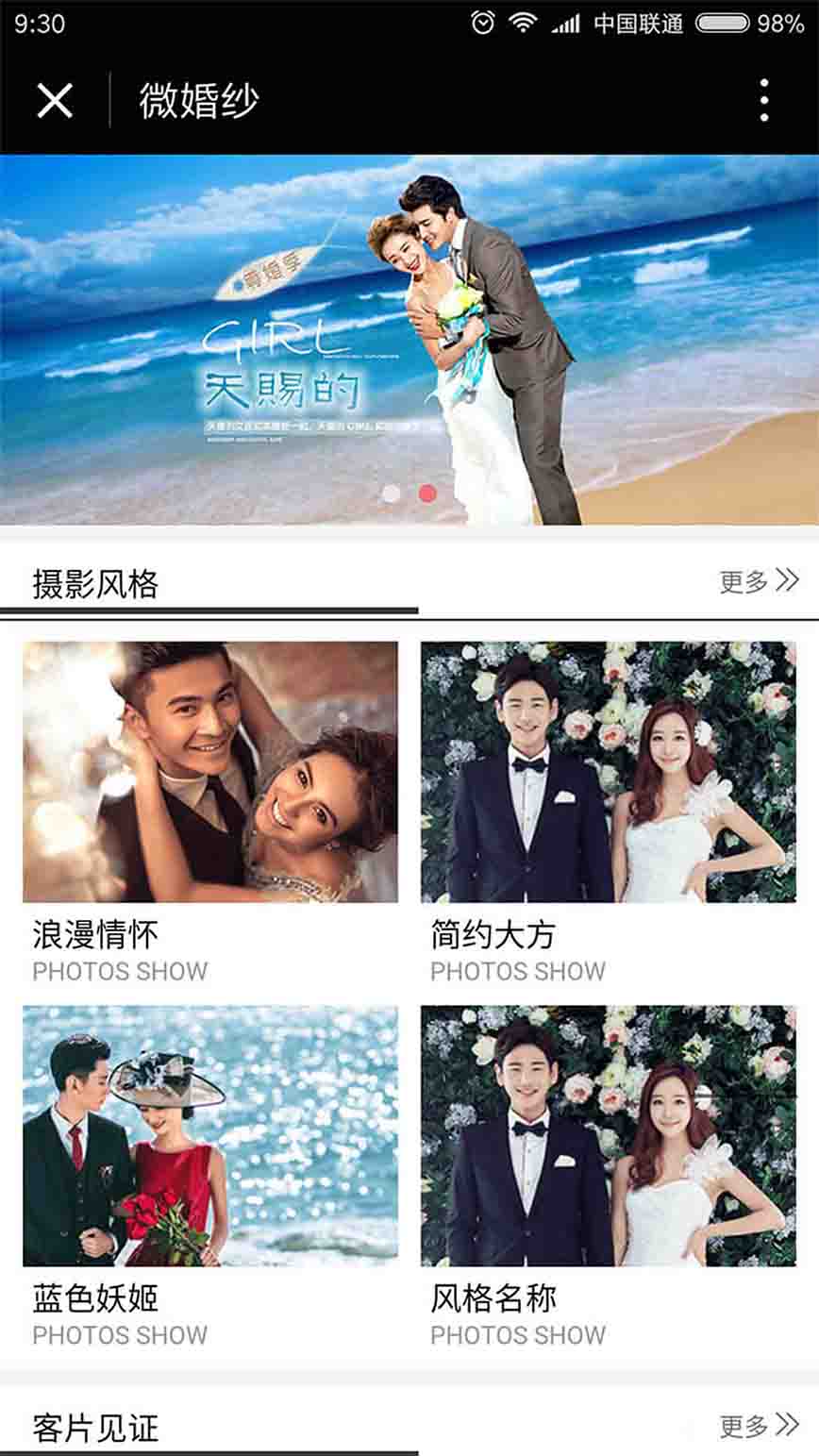
Task: Open the 风格名称 photo style
Action: pyautogui.click(x=608, y=1135)
